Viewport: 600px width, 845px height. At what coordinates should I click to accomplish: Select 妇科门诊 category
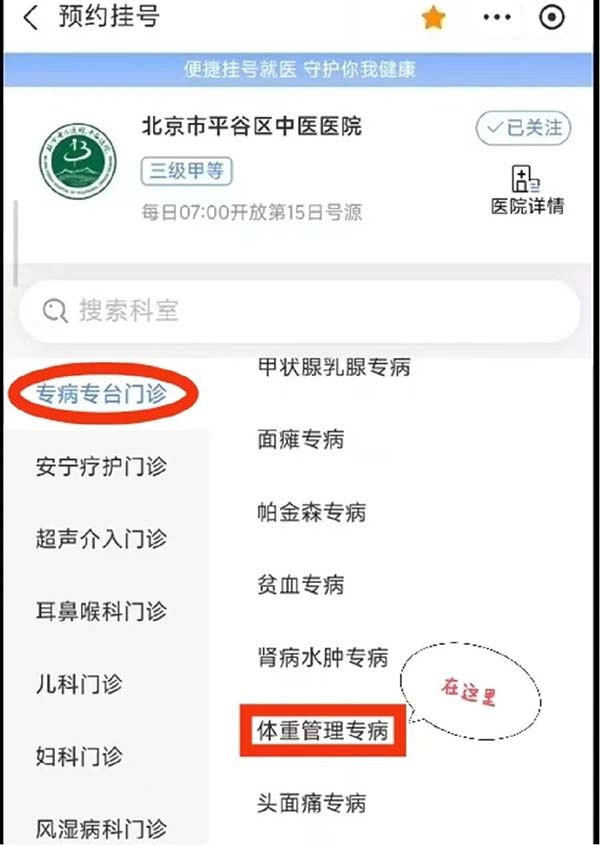pos(78,757)
